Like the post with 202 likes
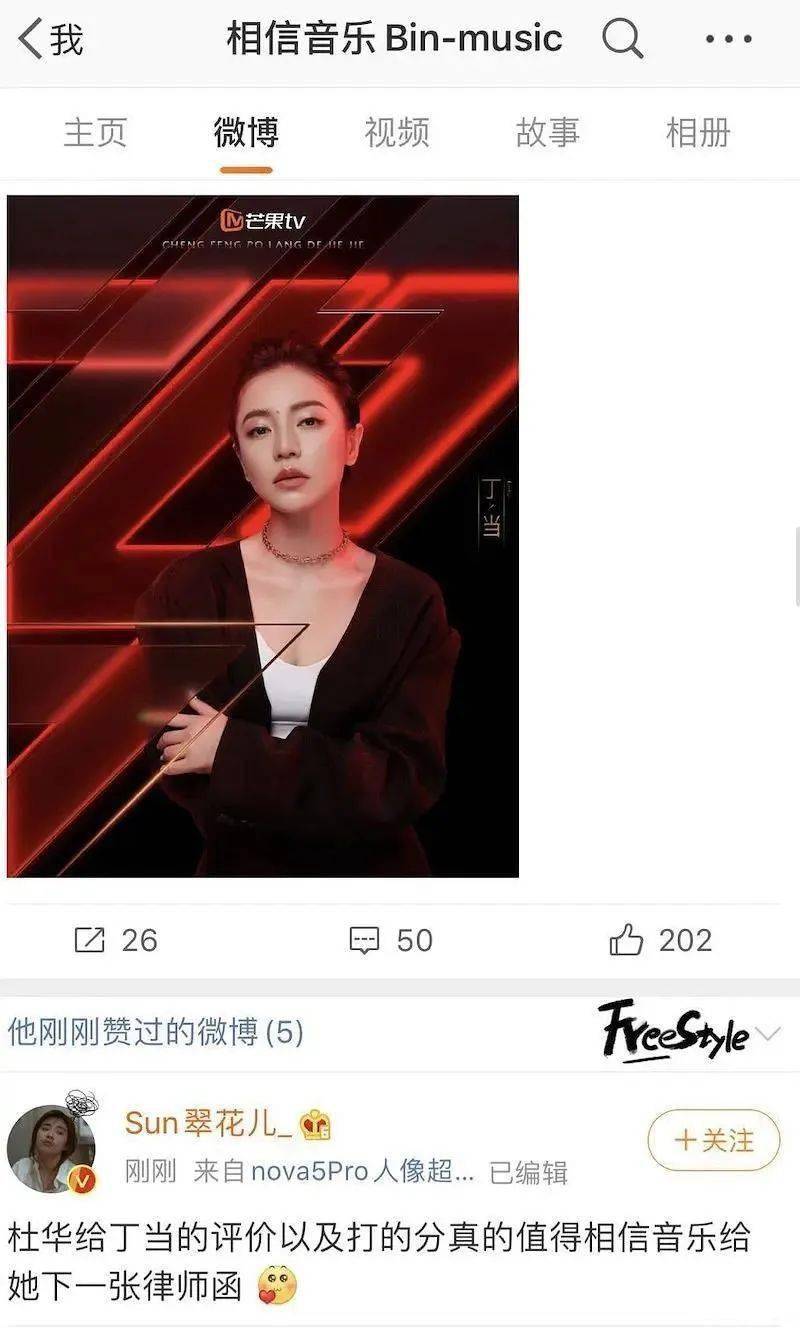Viewport: 800px width, 1328px height. tap(661, 940)
